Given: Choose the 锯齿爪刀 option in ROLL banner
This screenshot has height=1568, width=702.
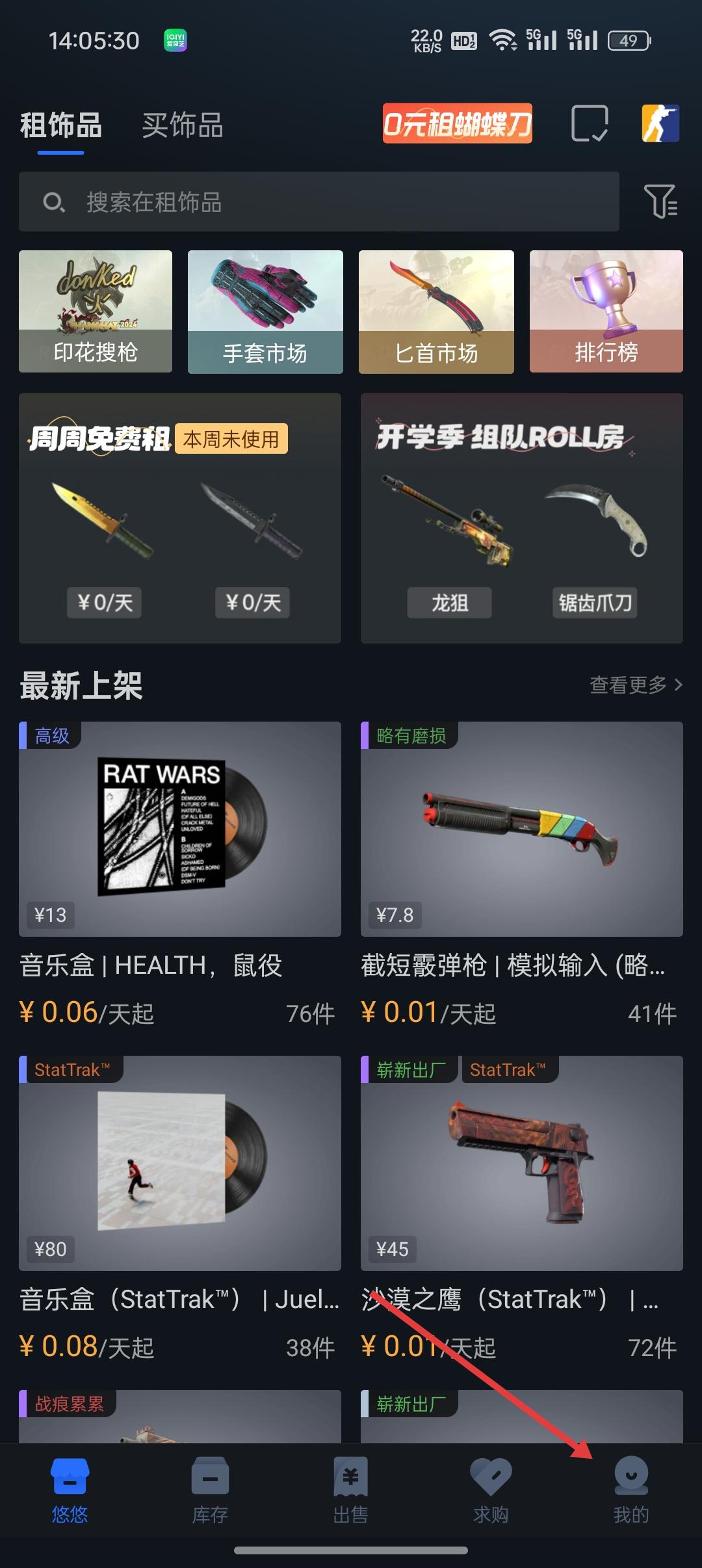Looking at the screenshot, I should [x=595, y=603].
